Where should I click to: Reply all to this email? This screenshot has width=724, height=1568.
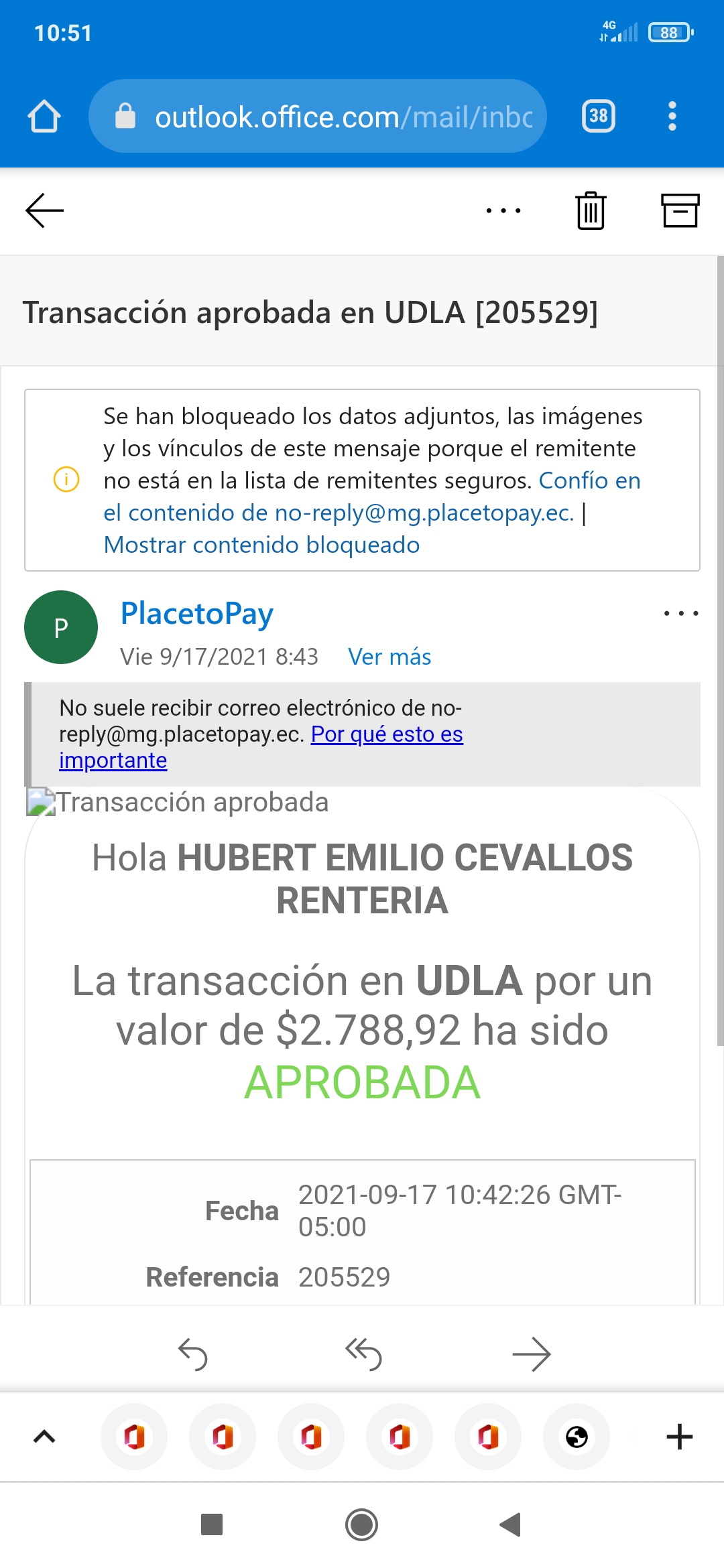363,1354
